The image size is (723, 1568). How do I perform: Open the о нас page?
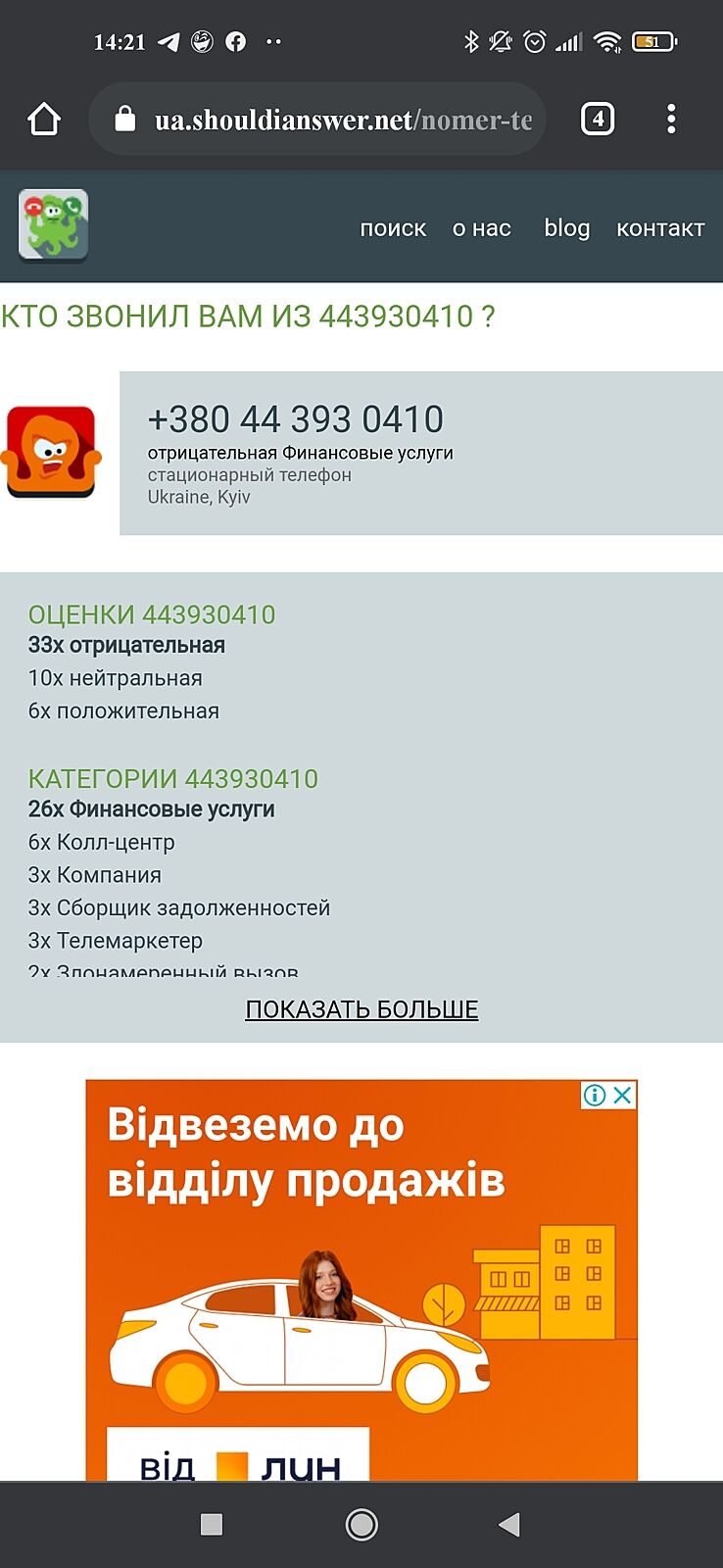pyautogui.click(x=482, y=228)
